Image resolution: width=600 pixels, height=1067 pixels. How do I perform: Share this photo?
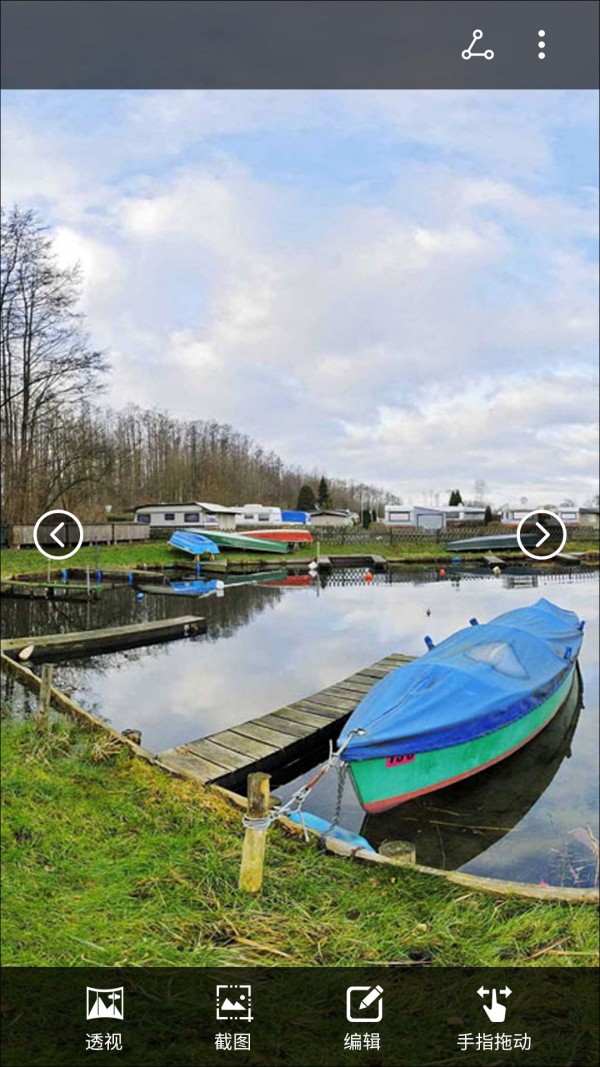[x=477, y=45]
